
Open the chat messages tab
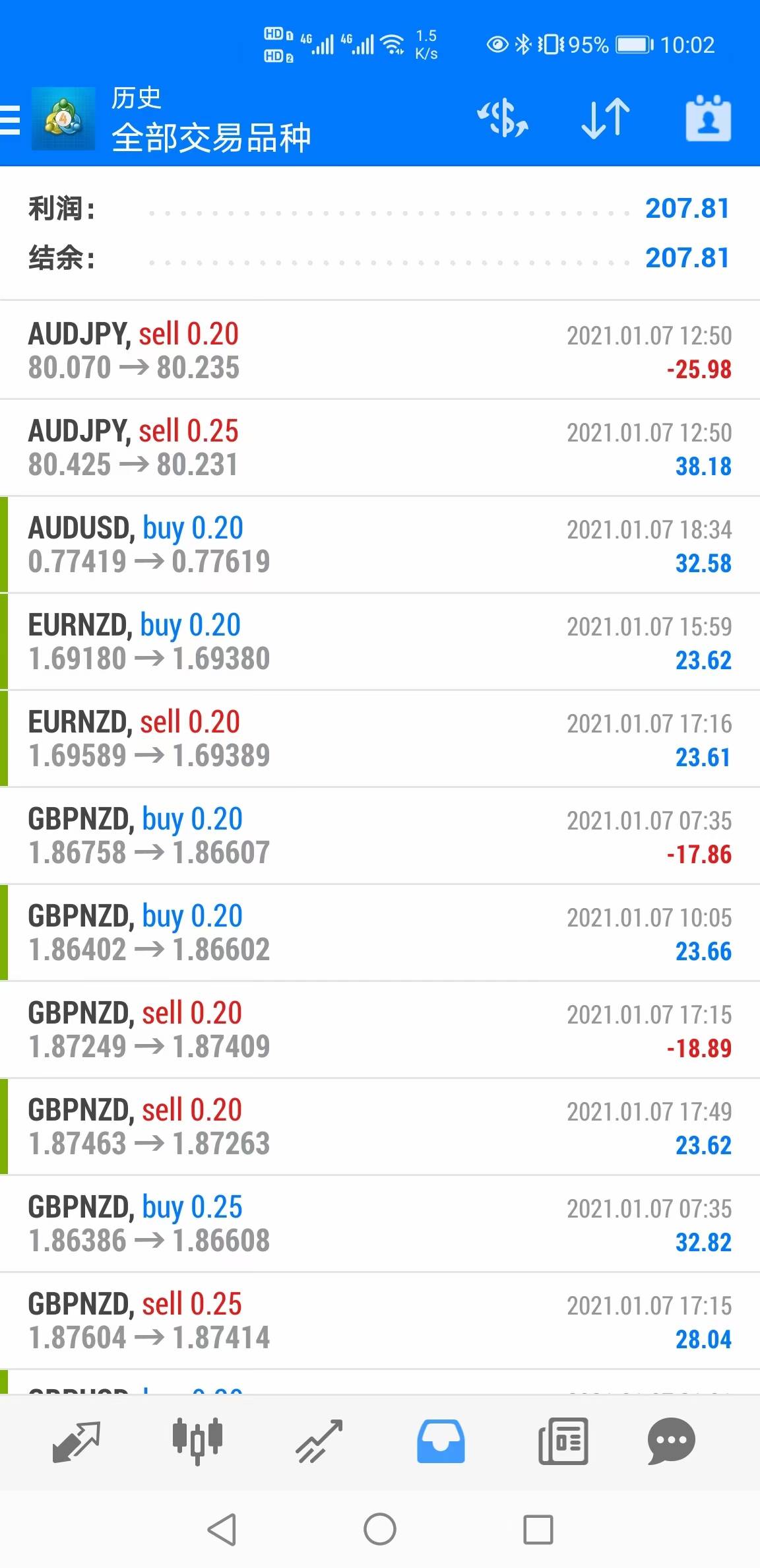(672, 1442)
